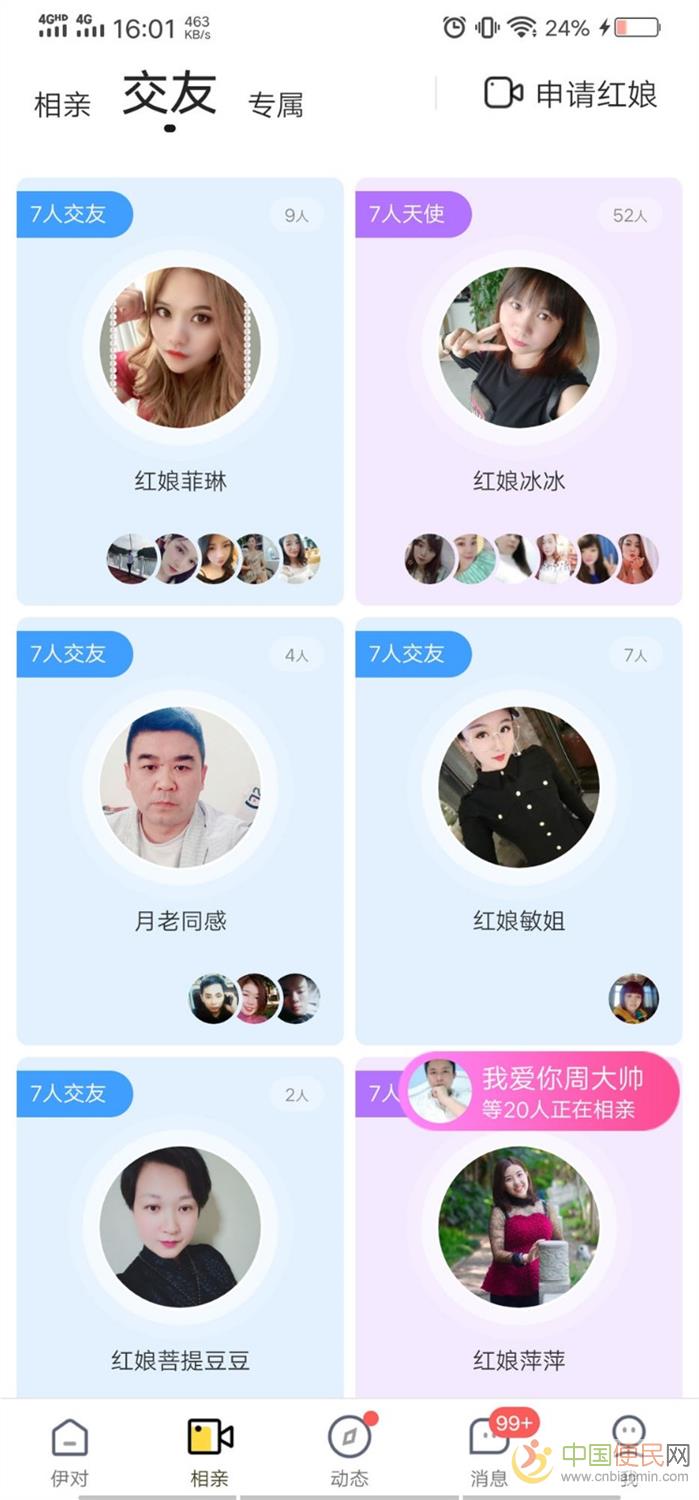
Task: Switch to the 动态 tab
Action: coord(349,1451)
